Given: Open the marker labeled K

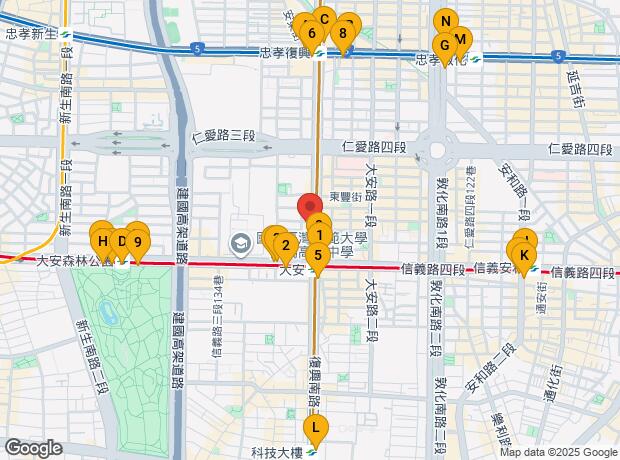Looking at the screenshot, I should tap(524, 254).
